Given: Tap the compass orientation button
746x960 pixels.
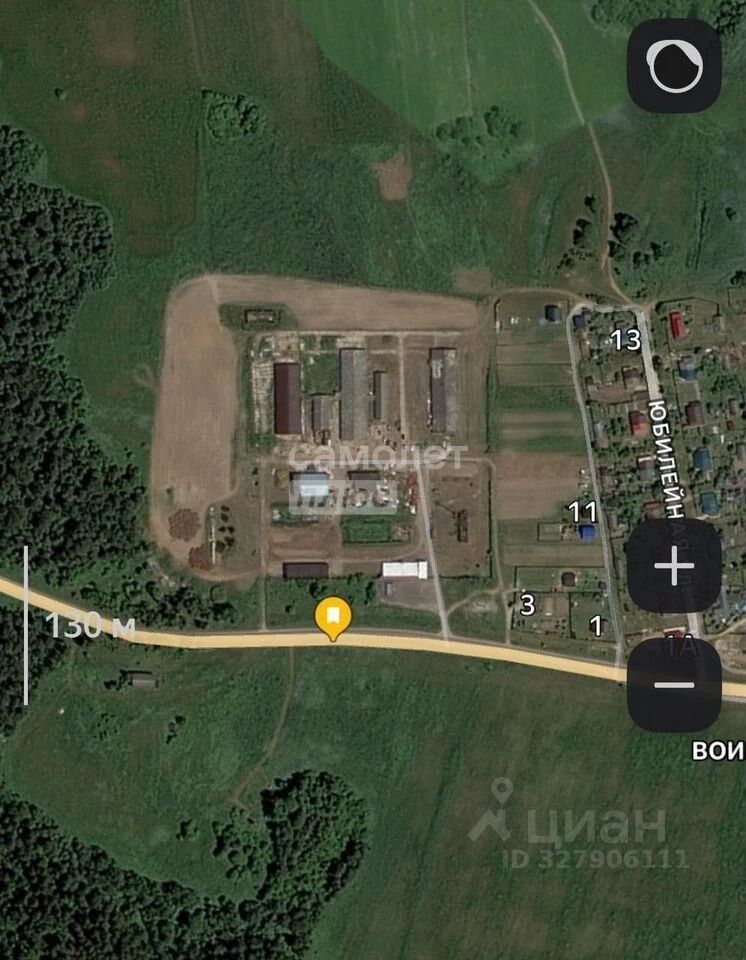Looking at the screenshot, I should (x=674, y=66).
